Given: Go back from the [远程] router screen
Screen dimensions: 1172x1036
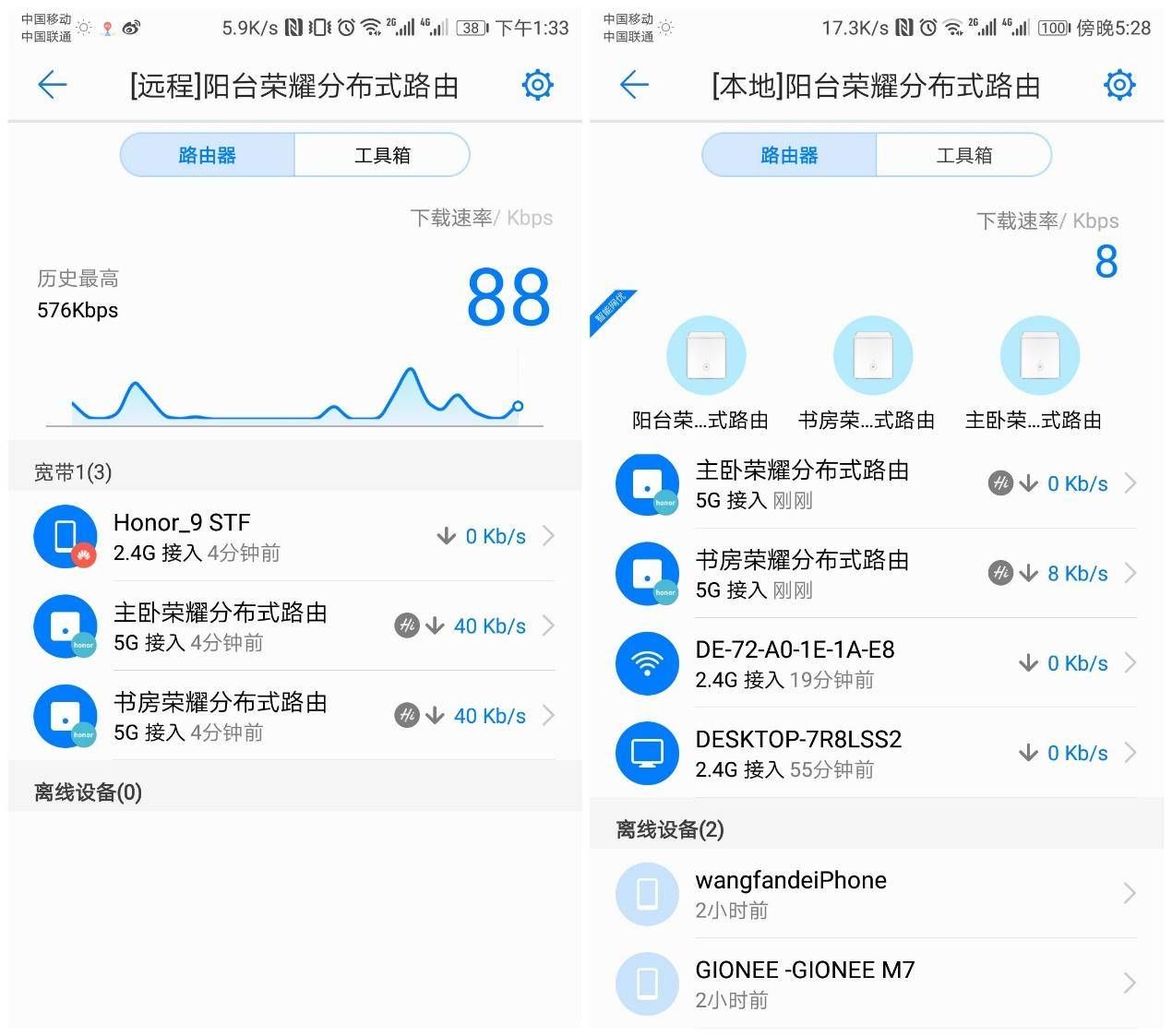Looking at the screenshot, I should tap(53, 86).
